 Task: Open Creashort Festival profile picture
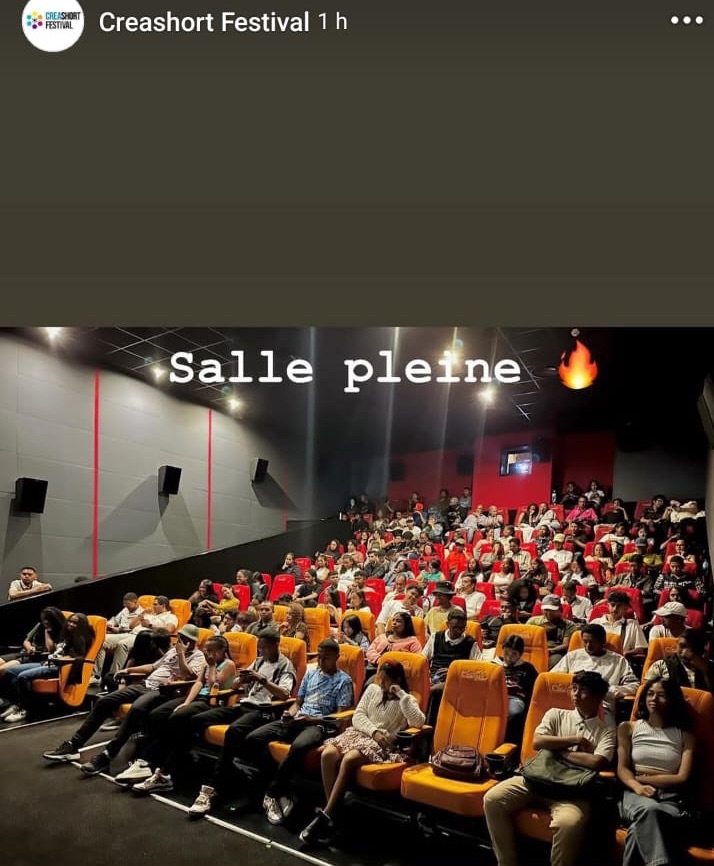(x=52, y=21)
